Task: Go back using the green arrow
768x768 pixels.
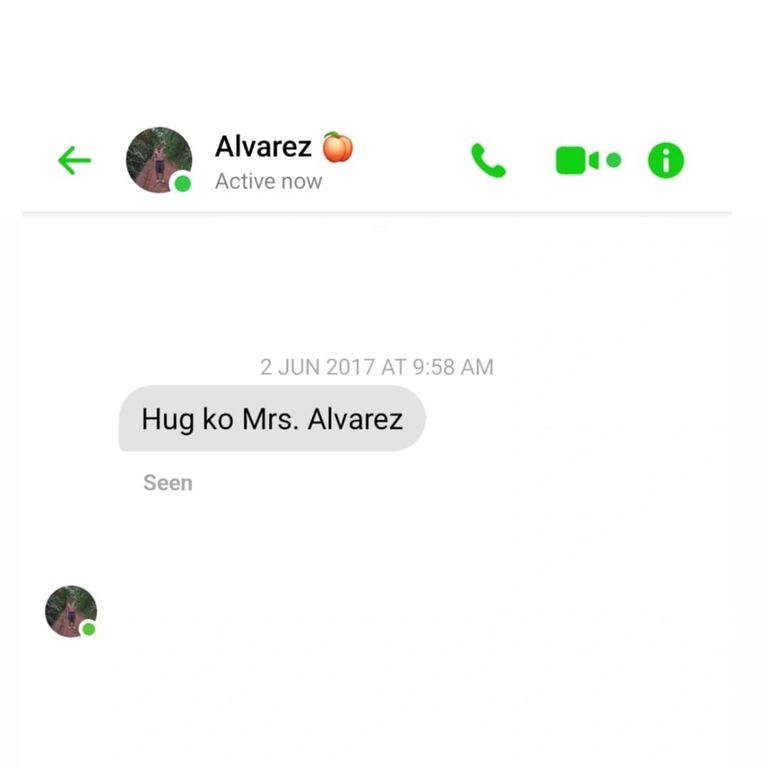Action: tap(74, 160)
